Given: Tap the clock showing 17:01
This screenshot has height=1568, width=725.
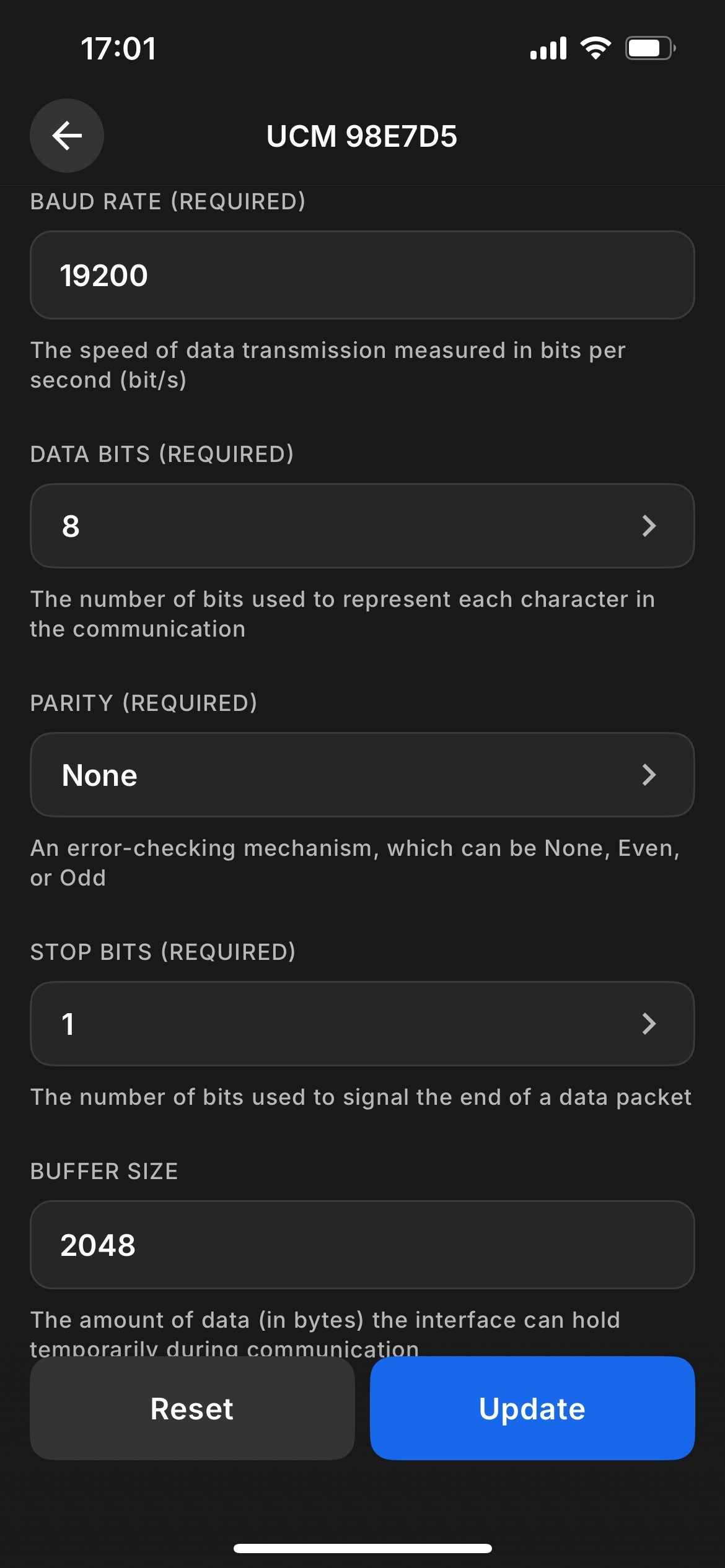Looking at the screenshot, I should (x=118, y=49).
